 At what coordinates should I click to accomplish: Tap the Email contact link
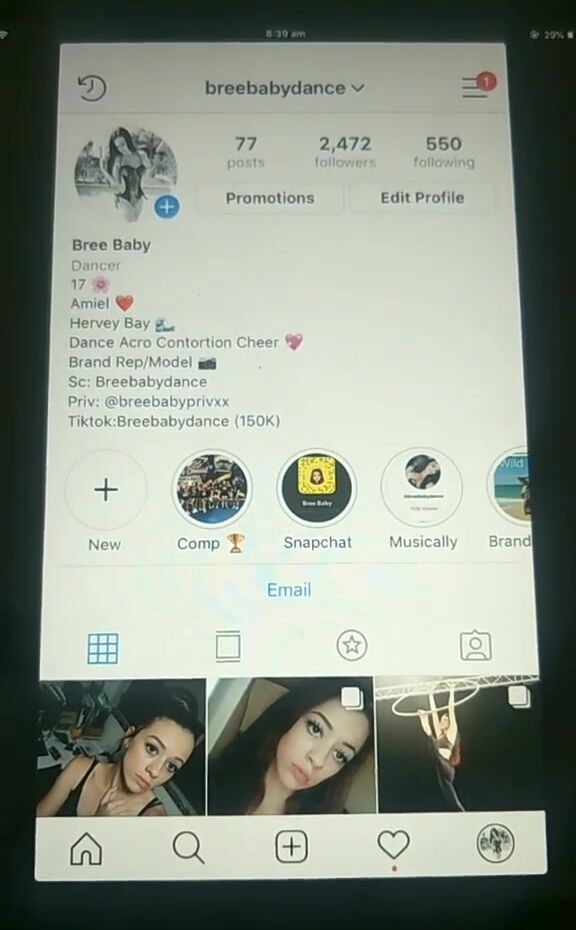tap(289, 590)
